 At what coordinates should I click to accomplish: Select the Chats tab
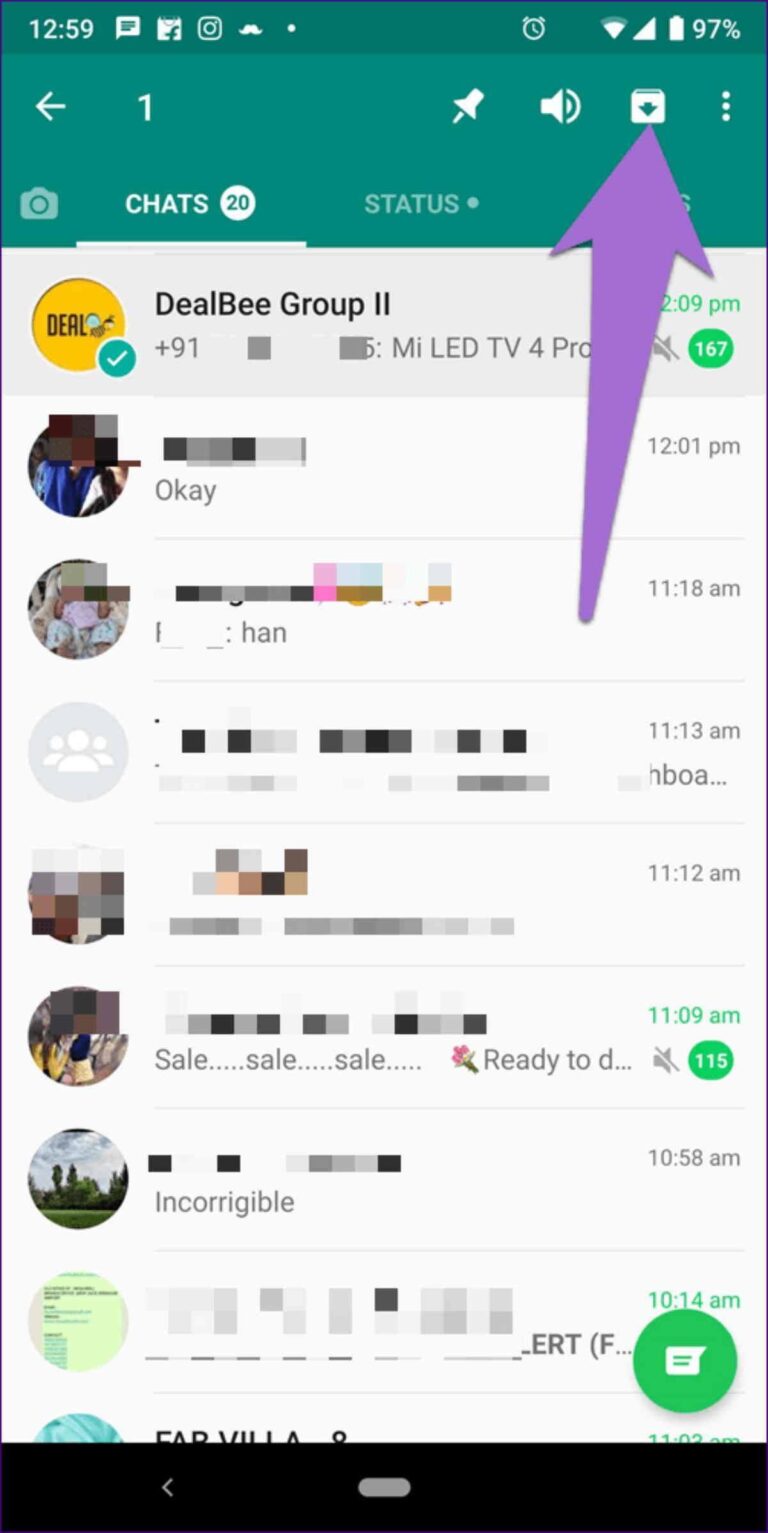pos(190,204)
